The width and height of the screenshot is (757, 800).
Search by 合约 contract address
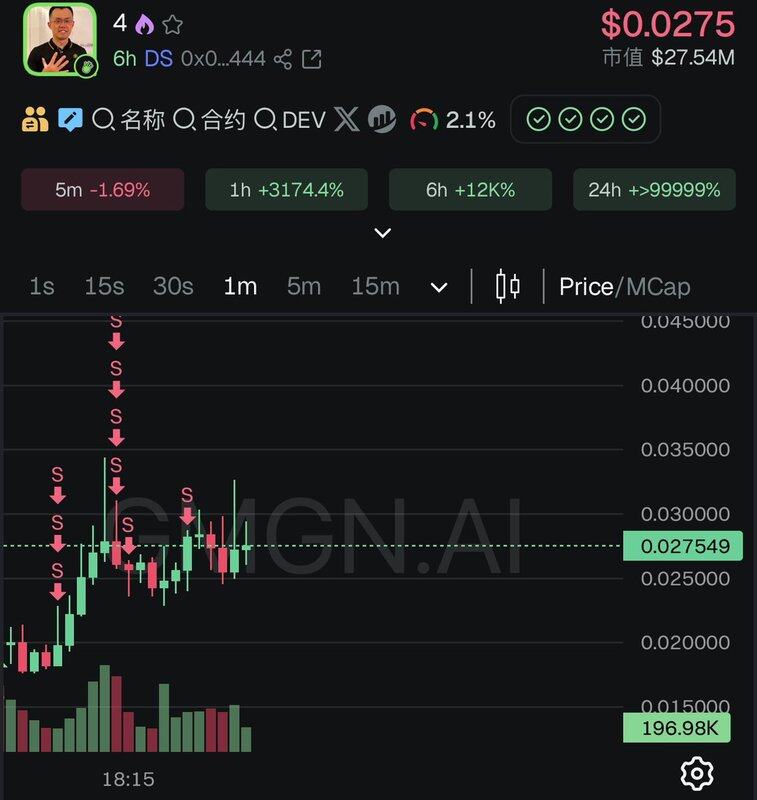tap(209, 120)
